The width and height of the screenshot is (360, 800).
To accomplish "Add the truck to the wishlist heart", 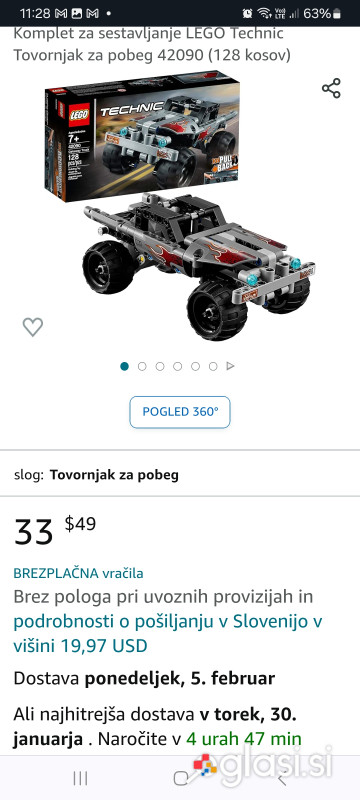I will coord(33,327).
